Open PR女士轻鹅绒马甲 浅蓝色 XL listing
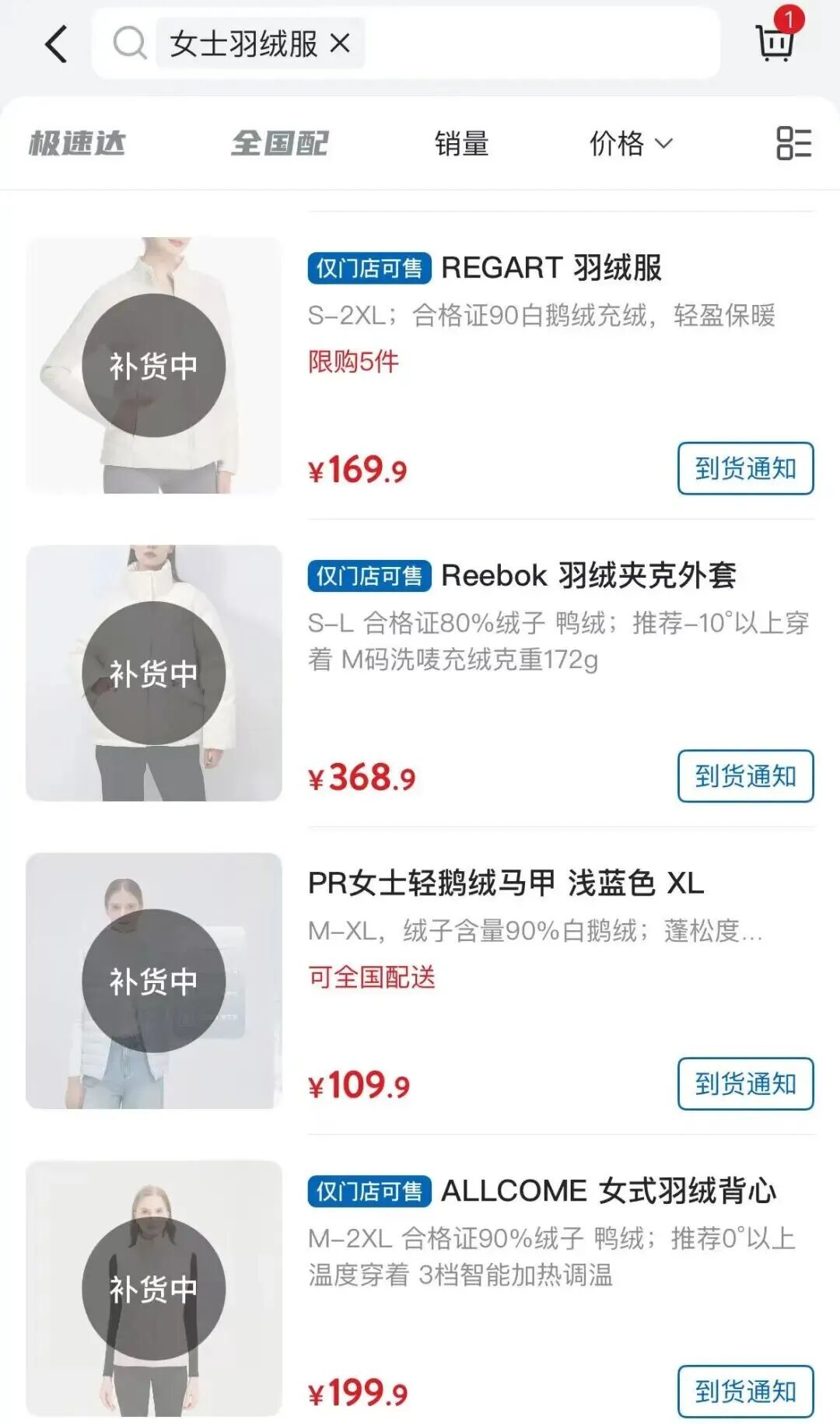 506,883
